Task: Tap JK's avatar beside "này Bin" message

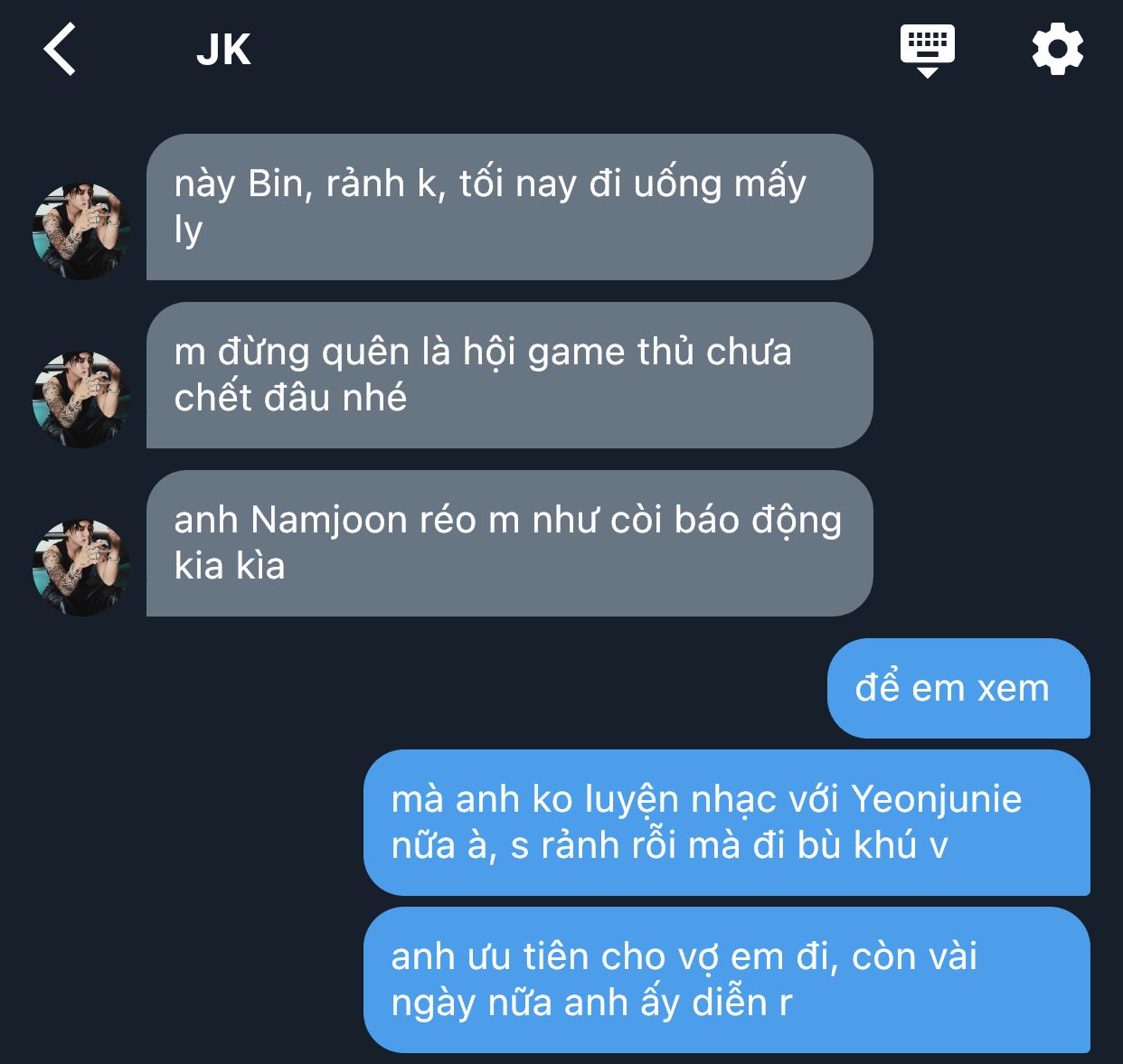Action: pos(81,231)
